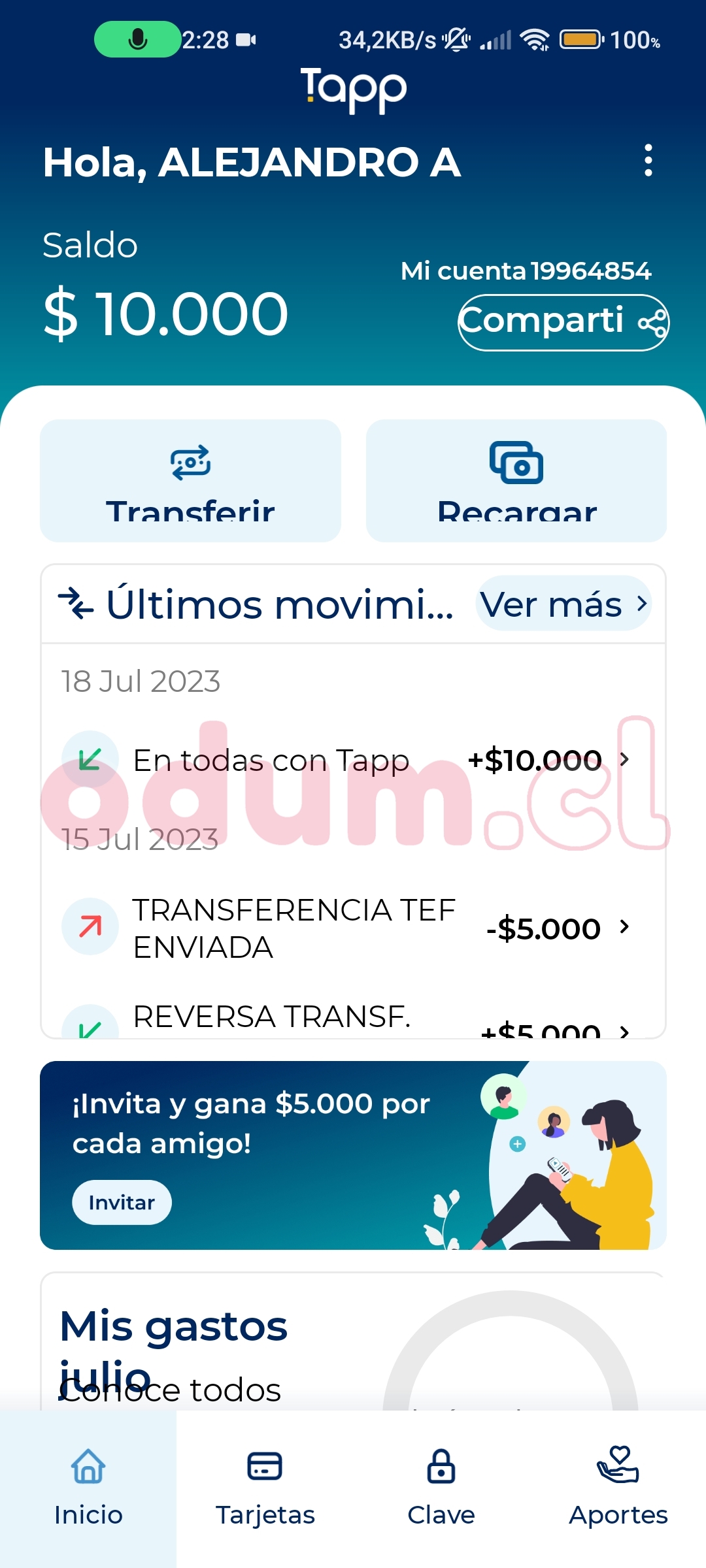Screen dimensions: 706x1568
Task: Tap Ver más to see all movements
Action: pos(563,604)
